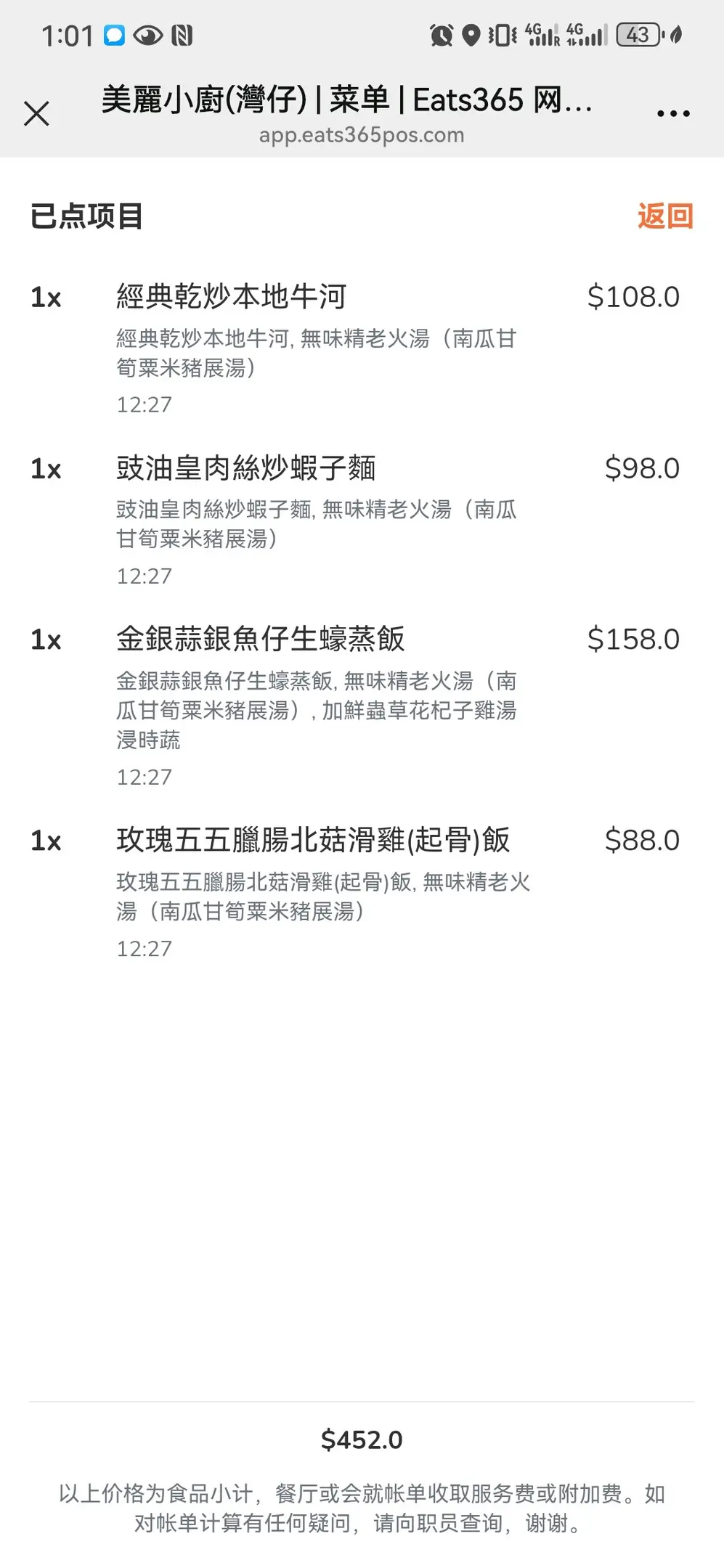Open the three-dot overflow menu
The width and height of the screenshot is (724, 1568).
coord(672,114)
